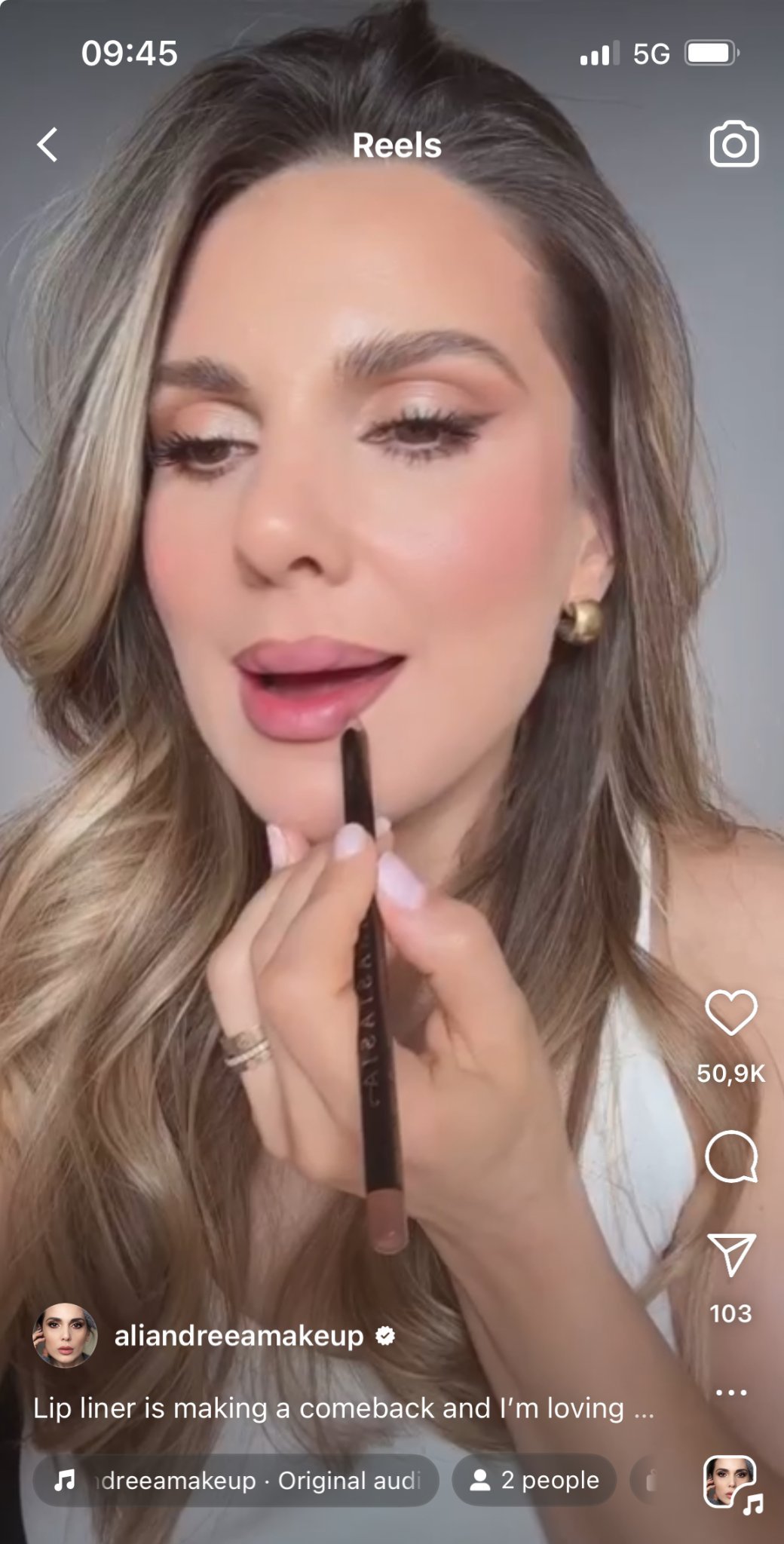Open the aliandreeamakeup profile picture
The height and width of the screenshot is (1544, 784).
click(65, 1335)
